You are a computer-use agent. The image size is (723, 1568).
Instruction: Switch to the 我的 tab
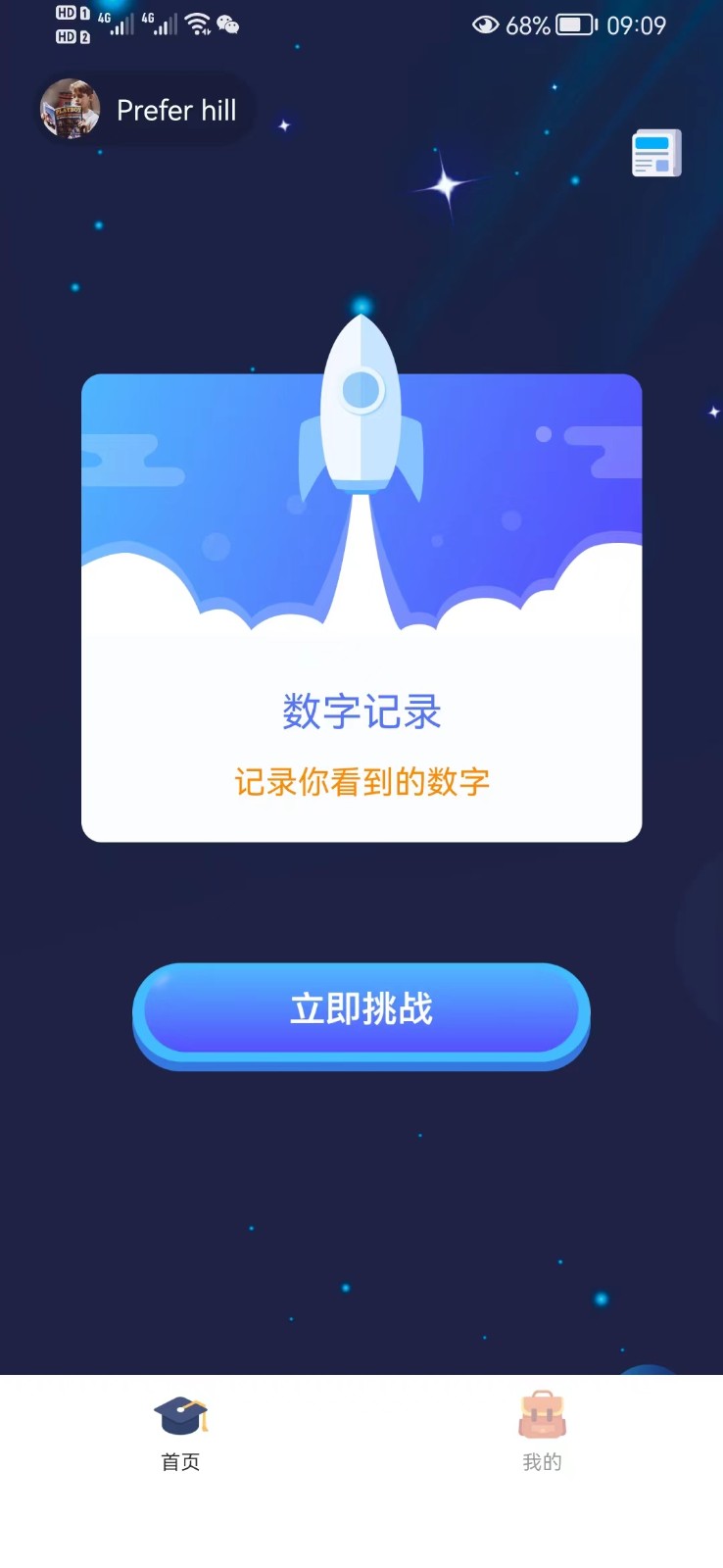click(542, 1434)
